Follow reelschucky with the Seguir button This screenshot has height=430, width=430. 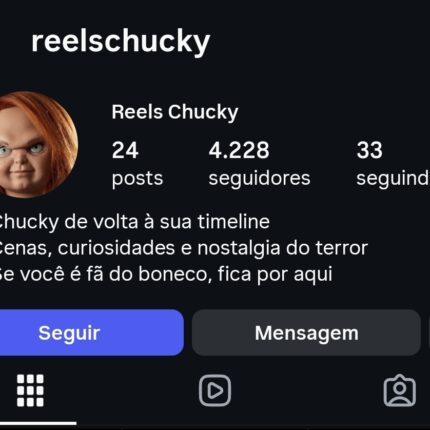click(x=91, y=333)
